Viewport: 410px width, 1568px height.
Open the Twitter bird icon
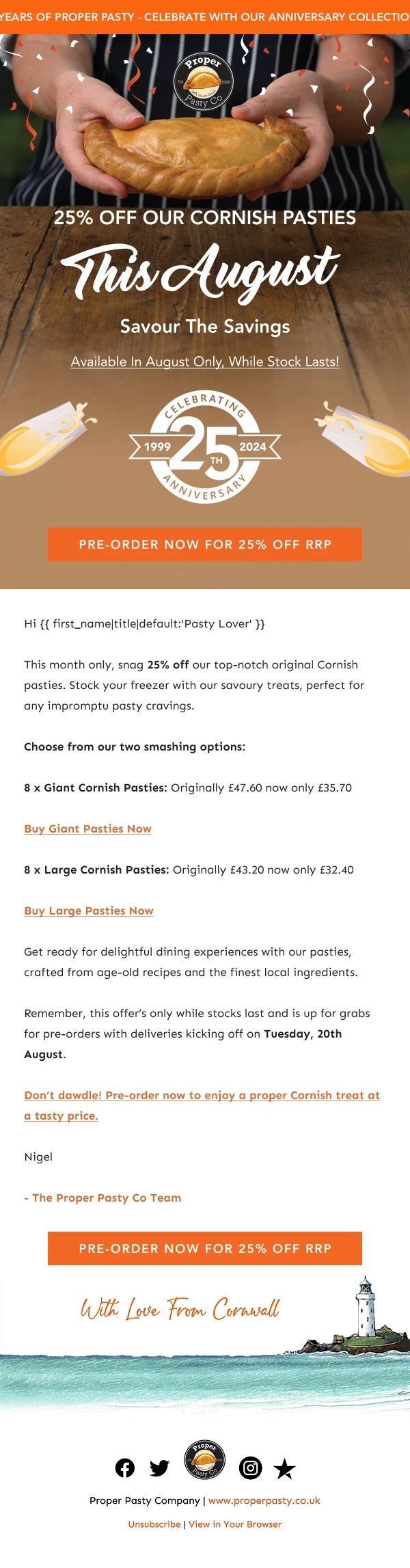click(x=159, y=1468)
